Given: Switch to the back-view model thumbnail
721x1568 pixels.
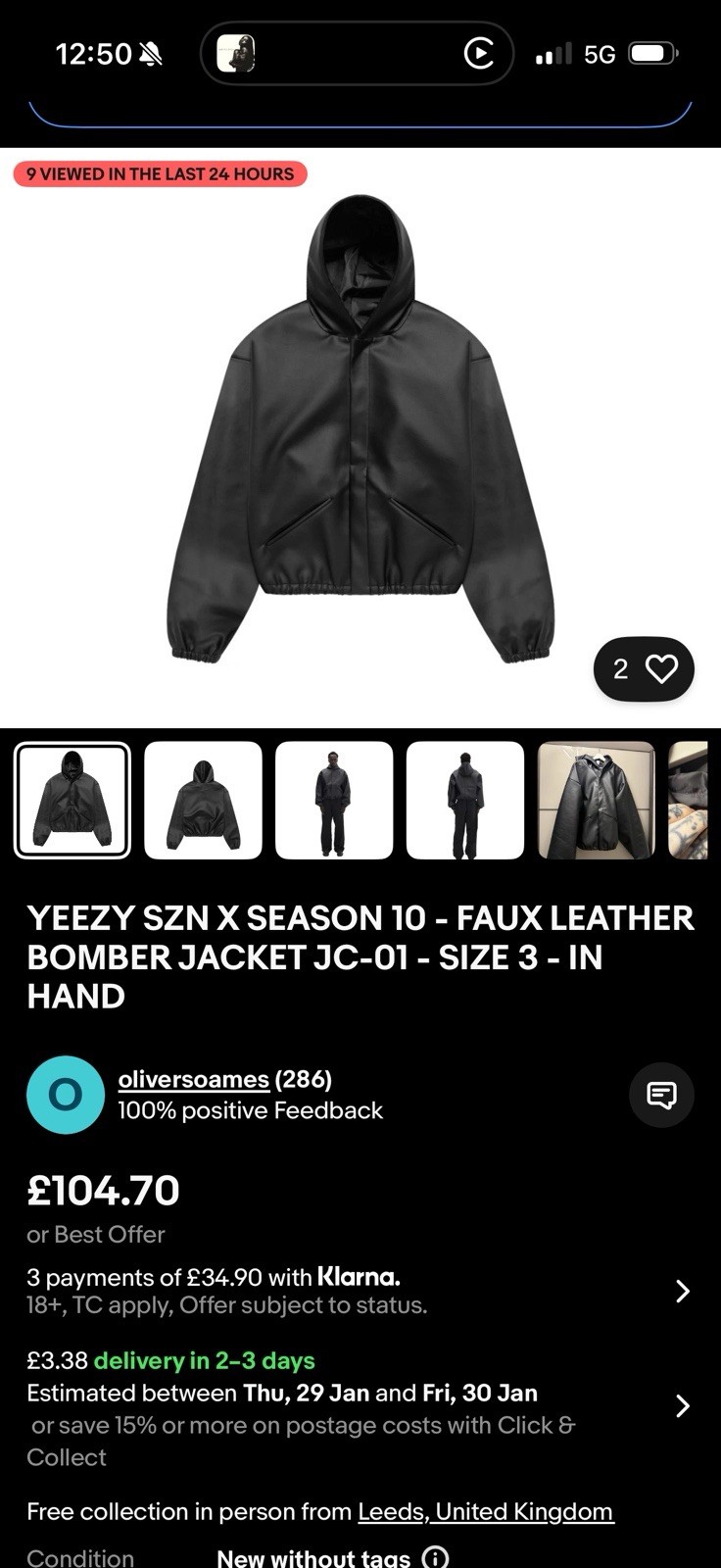Looking at the screenshot, I should pos(465,800).
